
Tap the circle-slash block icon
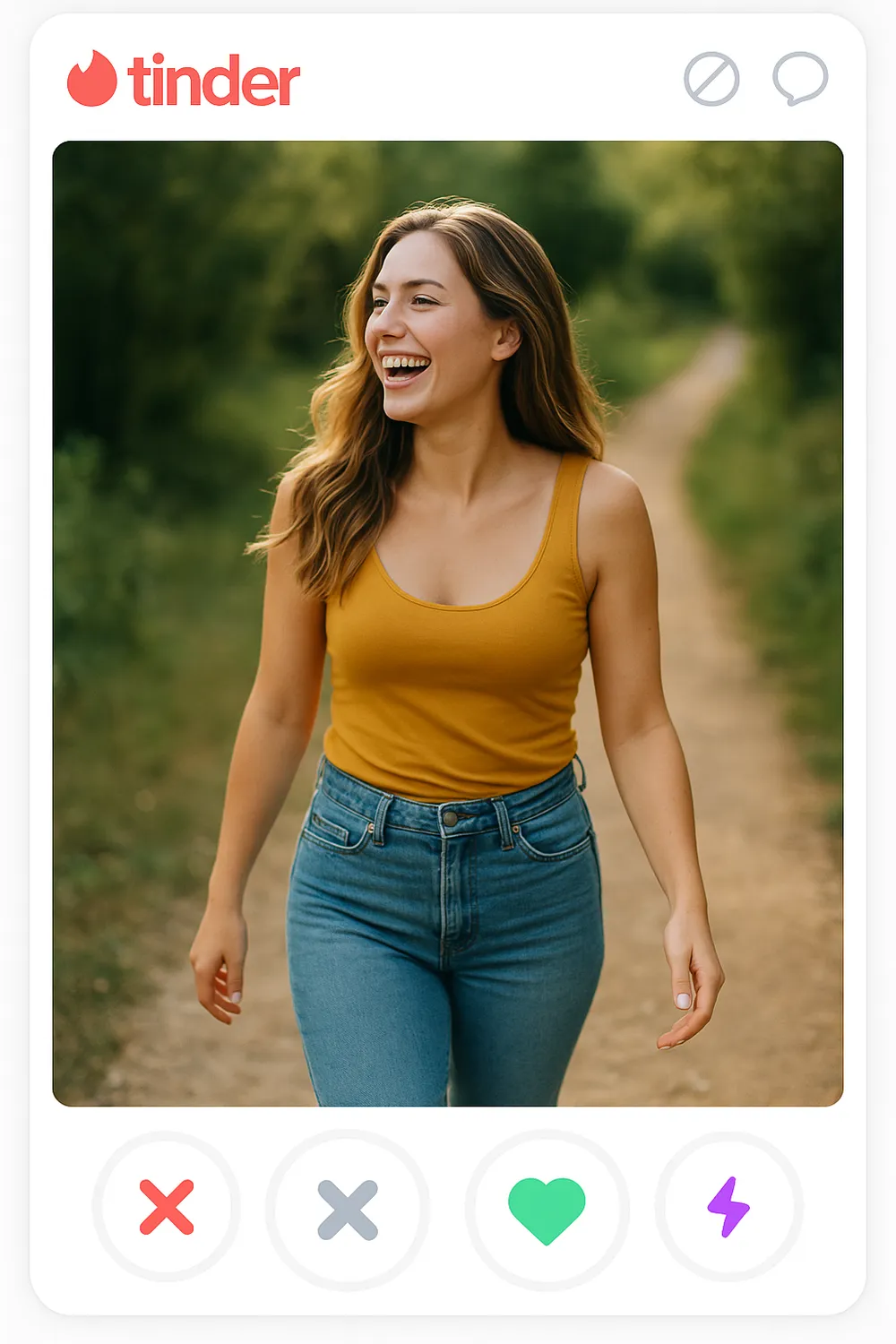coord(711,79)
